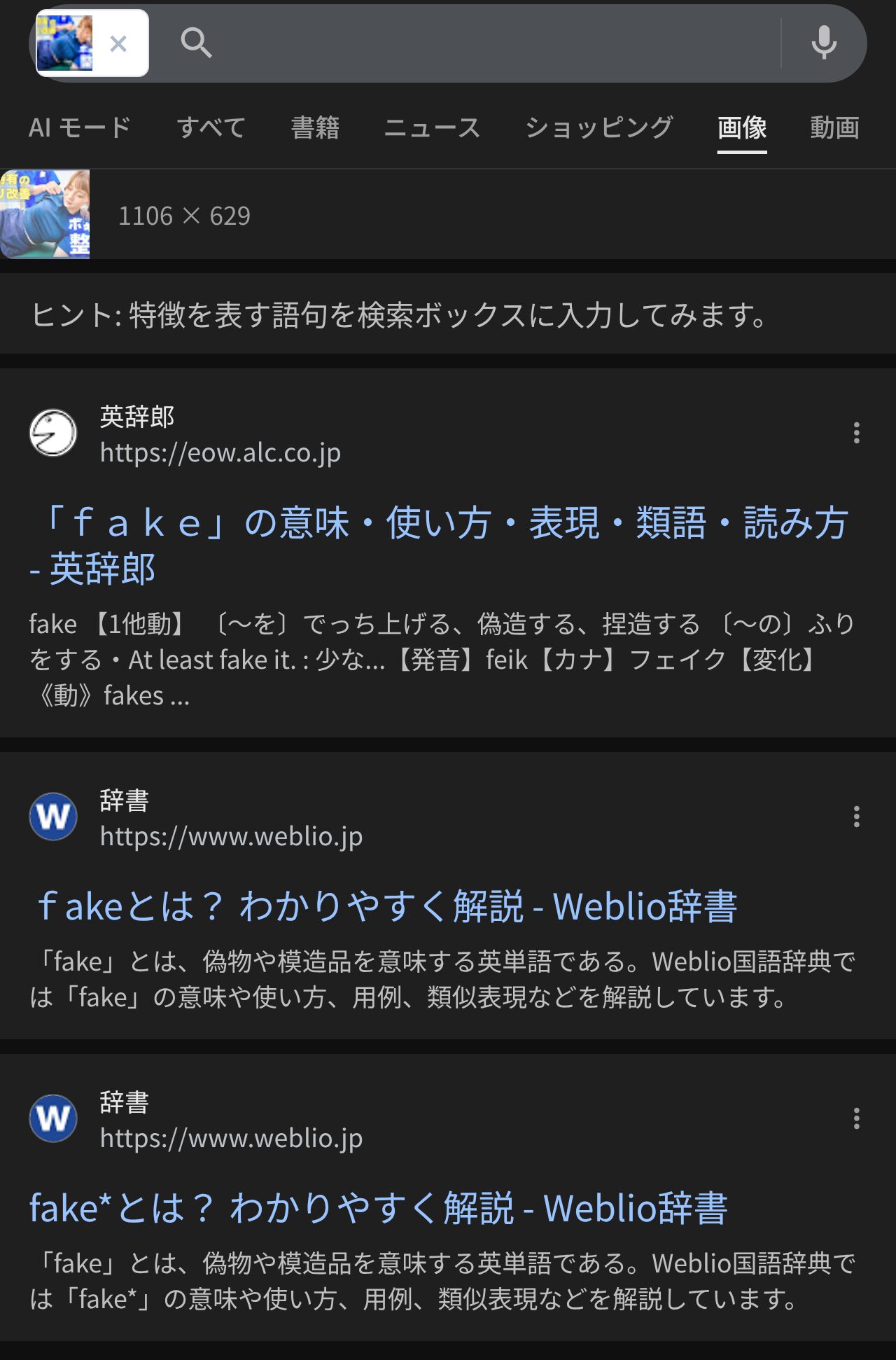The height and width of the screenshot is (1360, 896).
Task: Switch to the ショッピング tab
Action: pyautogui.click(x=599, y=127)
